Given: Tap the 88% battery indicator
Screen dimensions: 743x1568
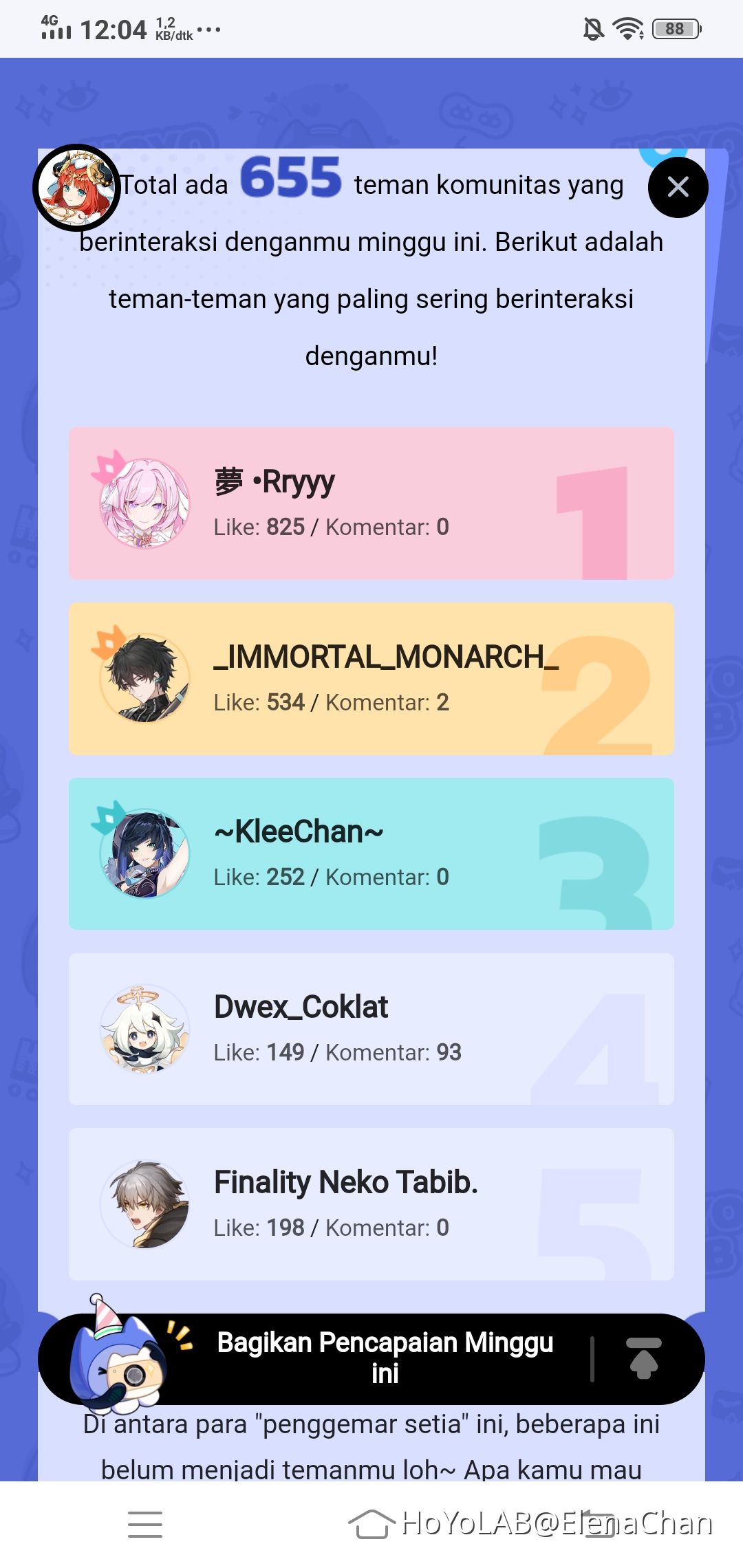Looking at the screenshot, I should [x=675, y=28].
